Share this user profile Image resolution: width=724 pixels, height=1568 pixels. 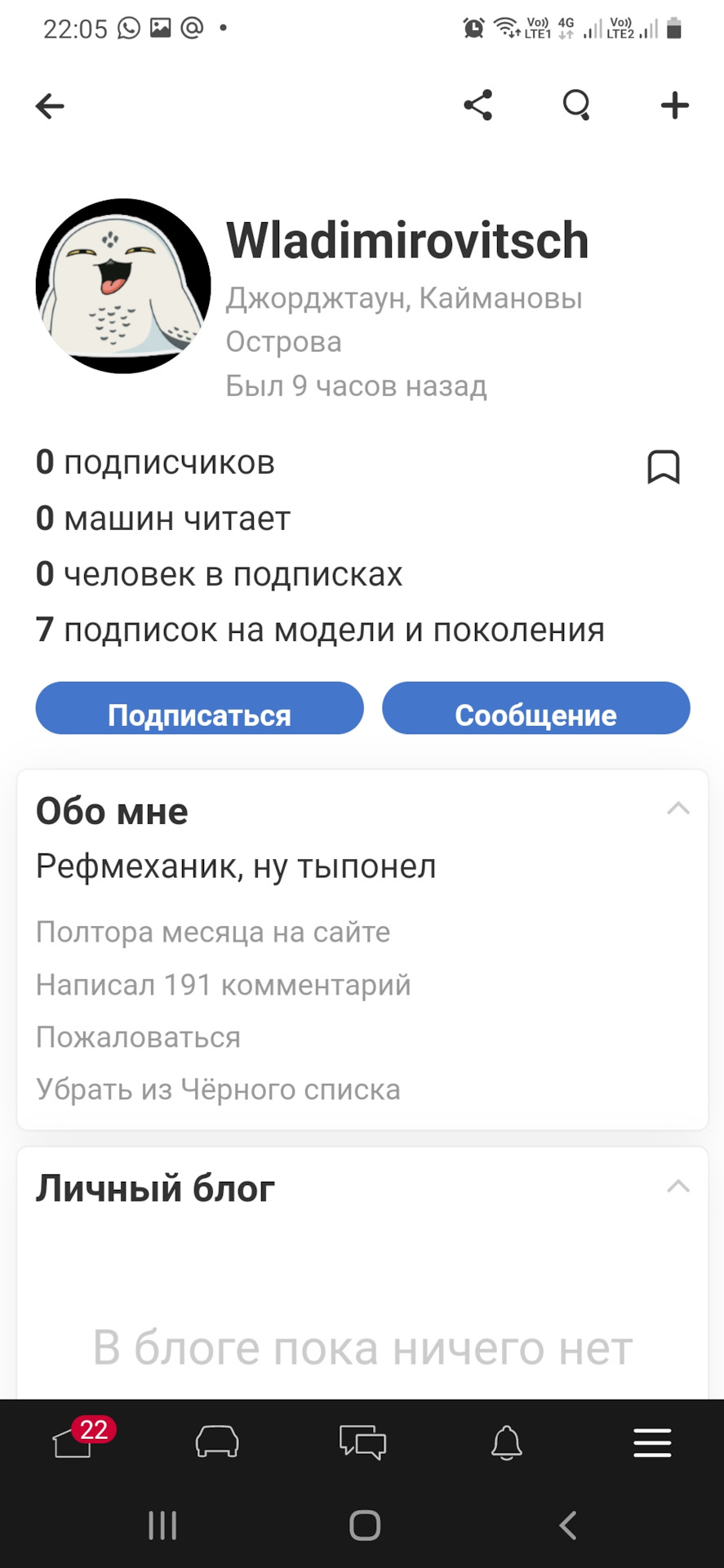click(x=478, y=105)
